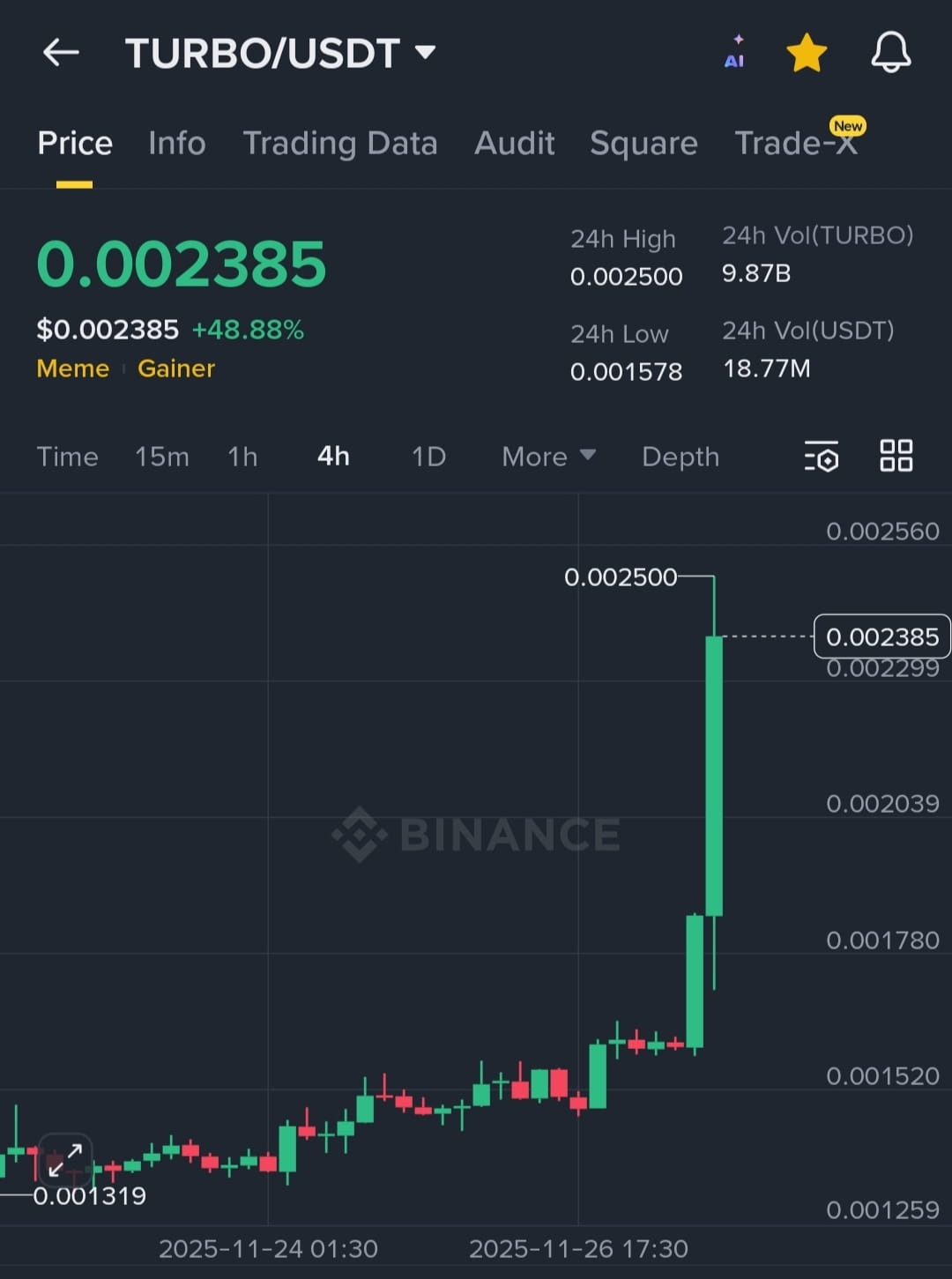Viewport: 952px width, 1279px height.
Task: Select the 1D chart interval
Action: tap(429, 457)
